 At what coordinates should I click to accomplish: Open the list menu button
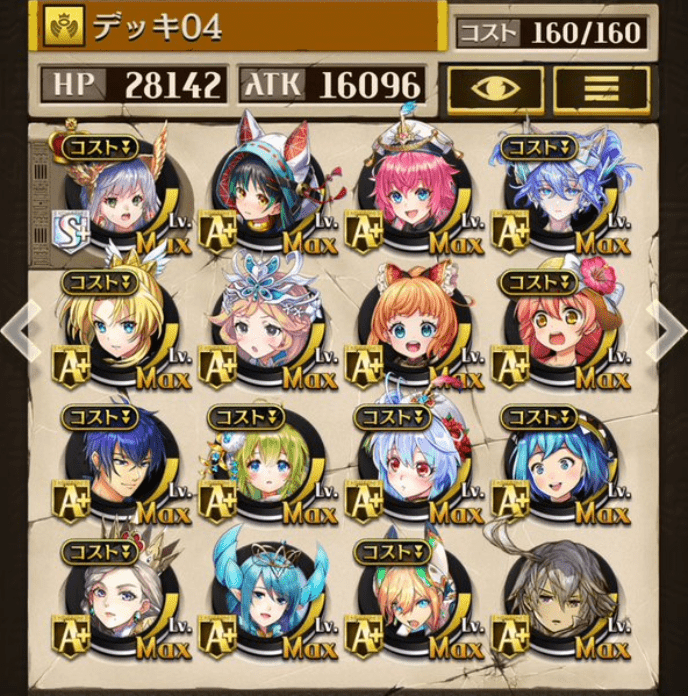[x=602, y=88]
